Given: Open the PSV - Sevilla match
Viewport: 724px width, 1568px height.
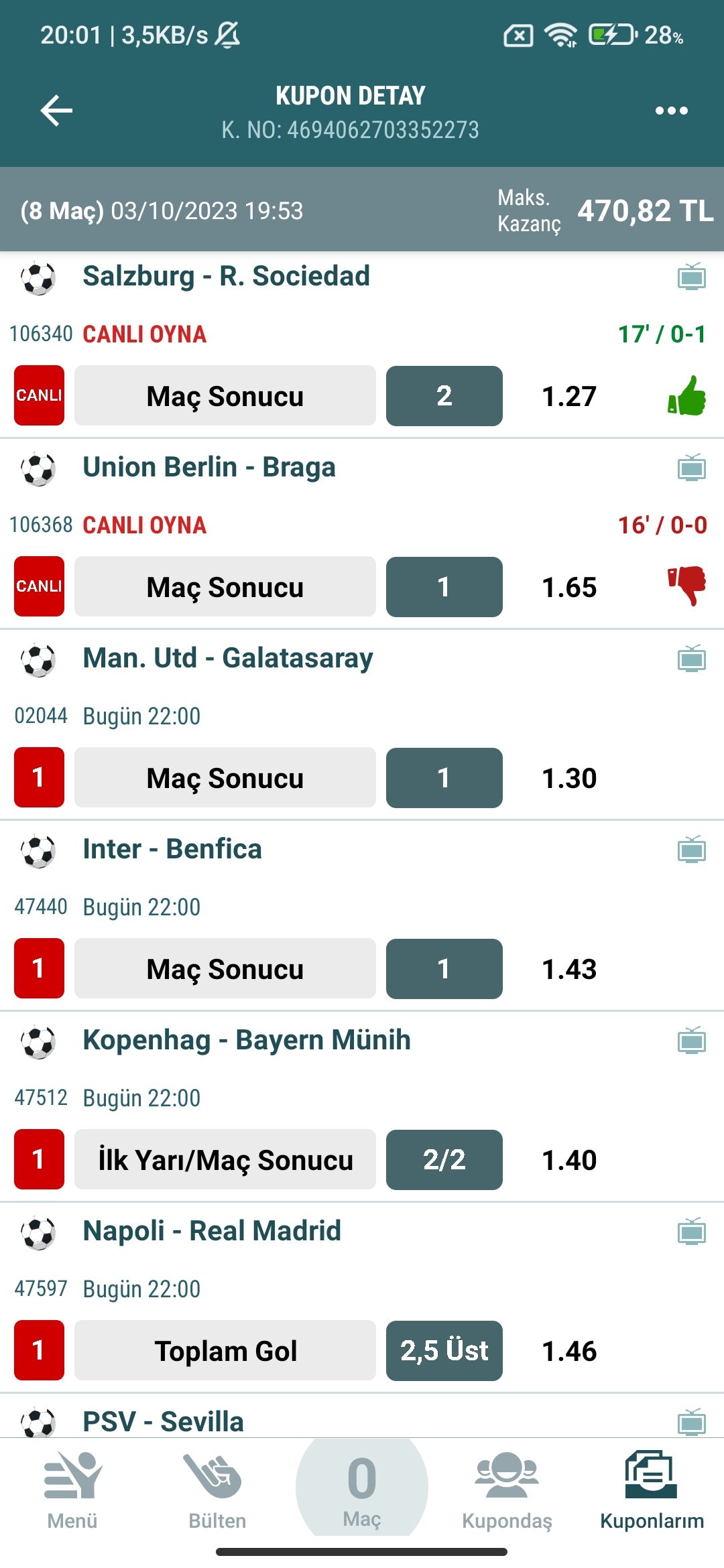Looking at the screenshot, I should 163,1421.
